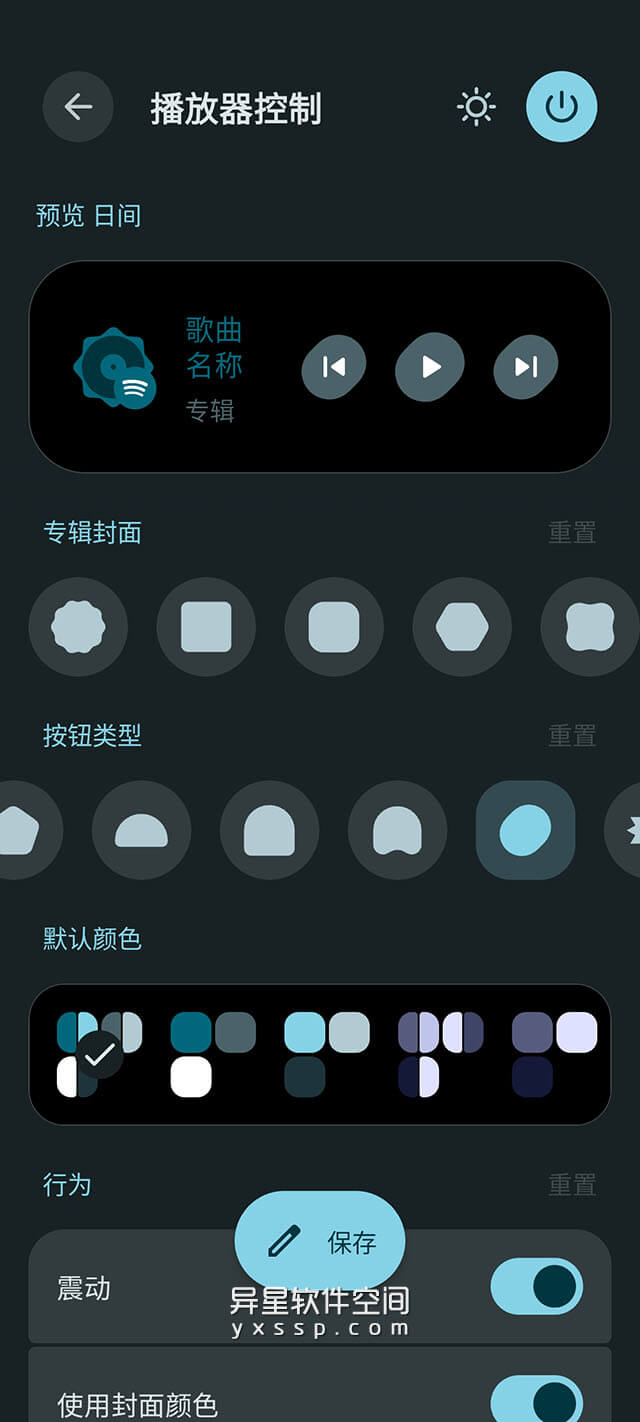Screen dimensions: 640x1422
Task: Select the scalloped album cover shape
Action: [78, 627]
